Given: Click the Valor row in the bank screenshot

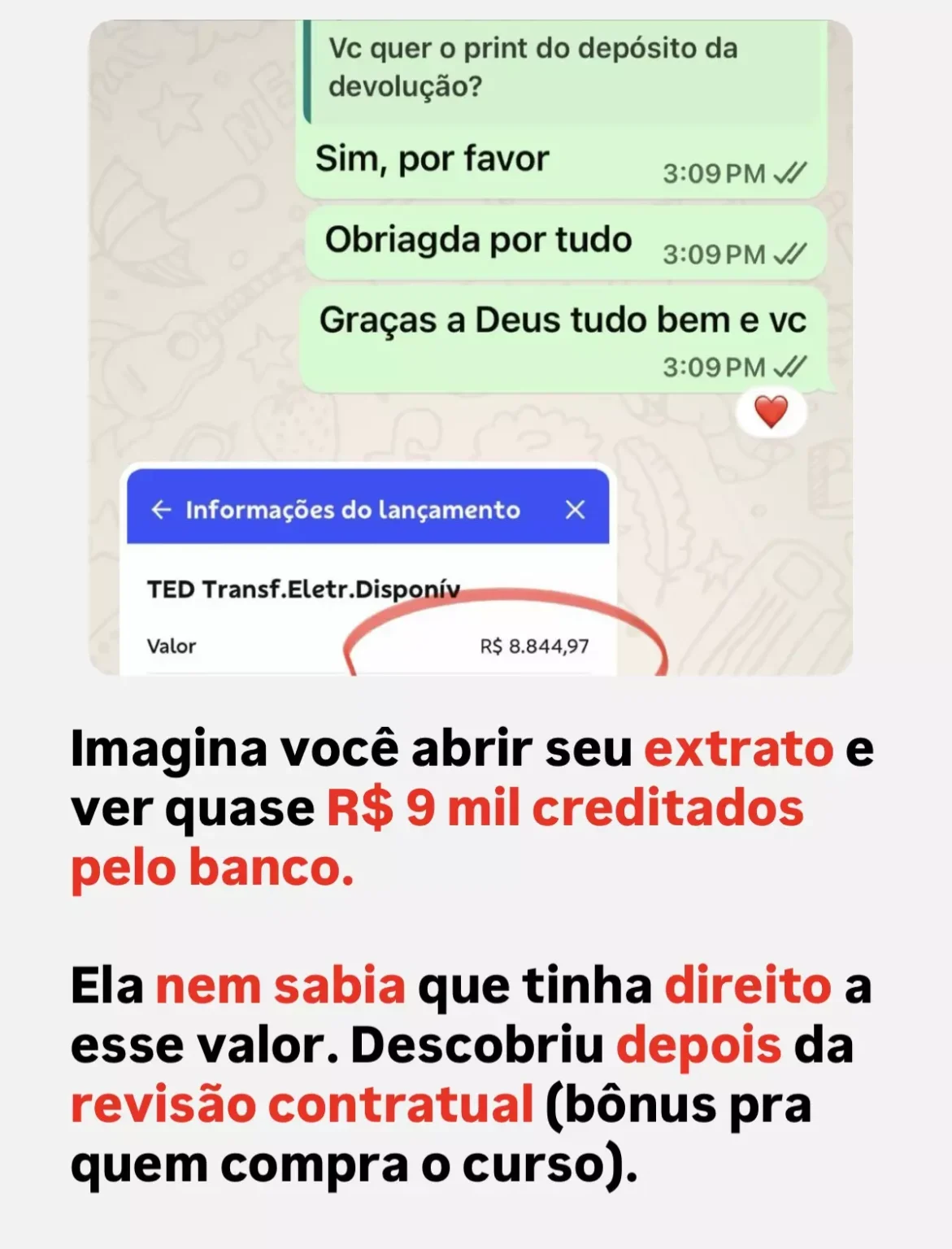Looking at the screenshot, I should tap(172, 646).
